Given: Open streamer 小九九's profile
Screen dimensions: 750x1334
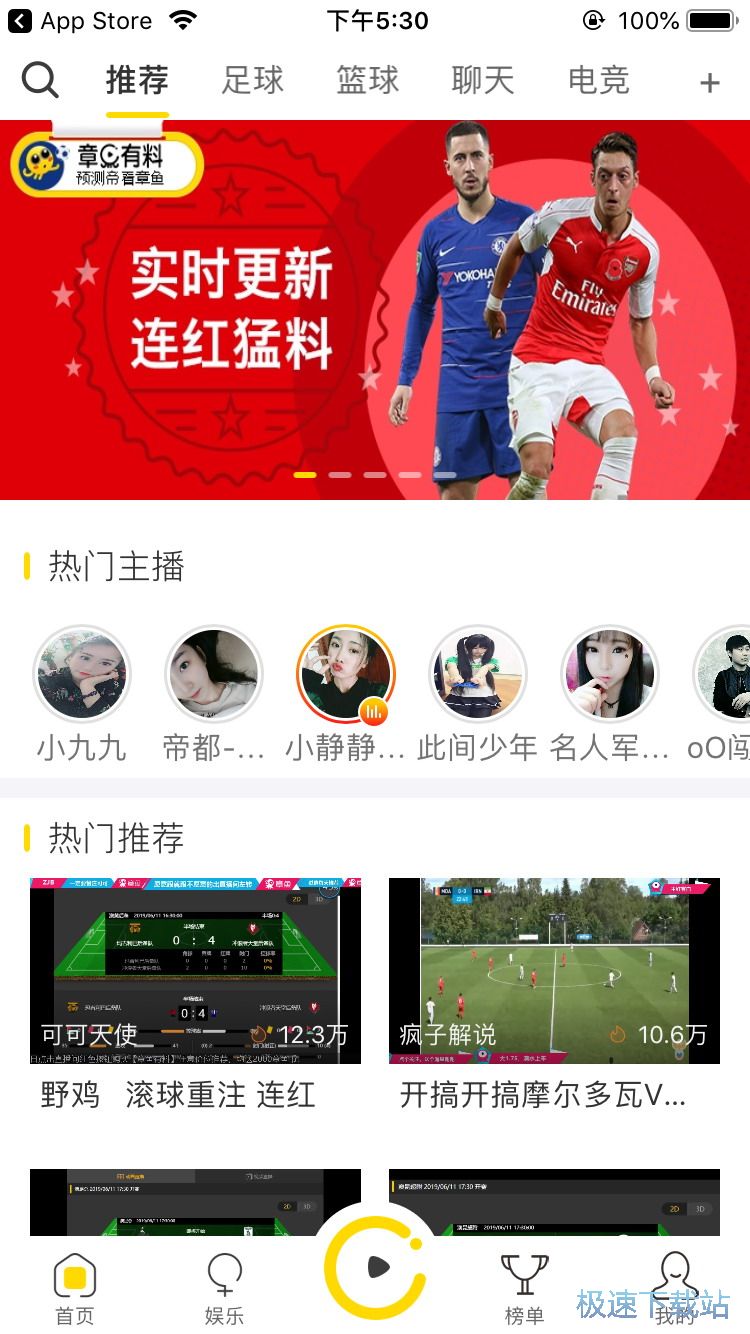Looking at the screenshot, I should 82,675.
